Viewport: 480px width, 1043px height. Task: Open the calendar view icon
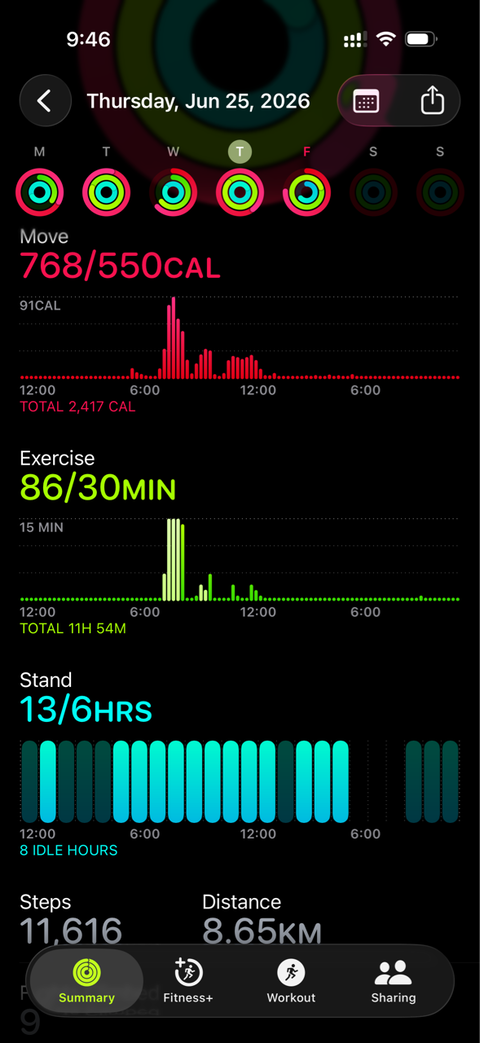click(366, 101)
